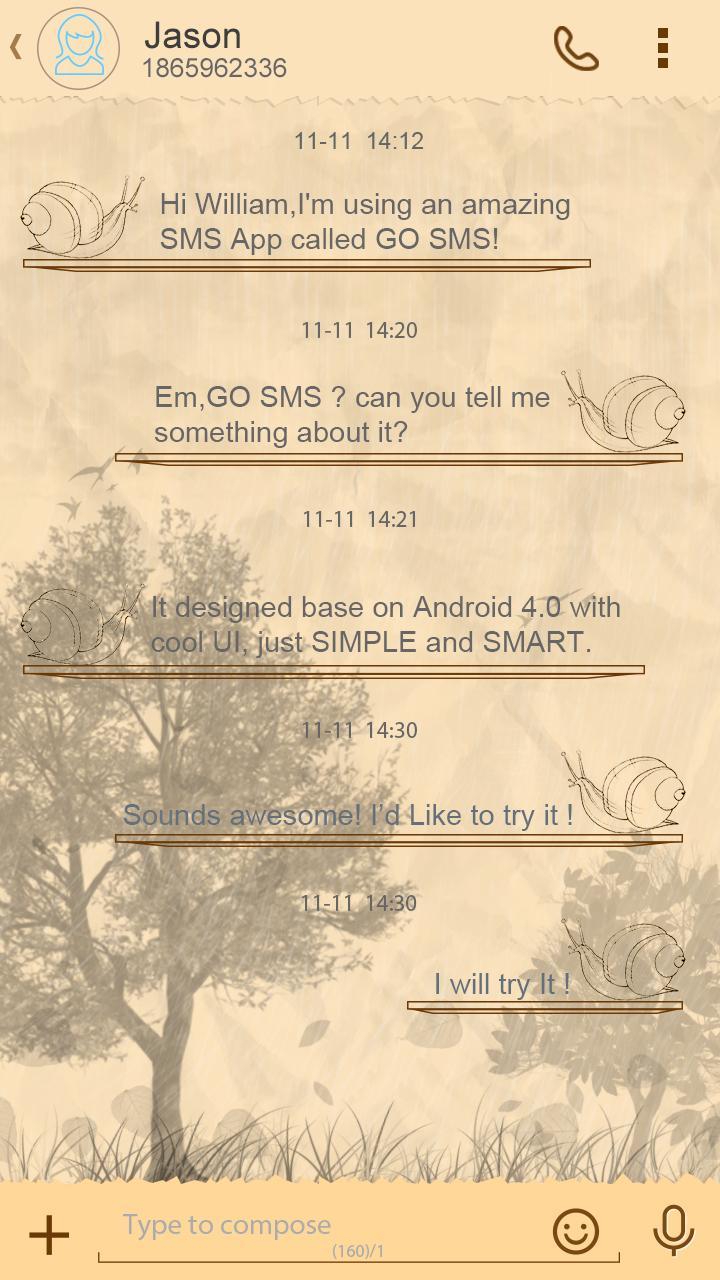
Task: Open the emoji smiley picker
Action: click(576, 1232)
